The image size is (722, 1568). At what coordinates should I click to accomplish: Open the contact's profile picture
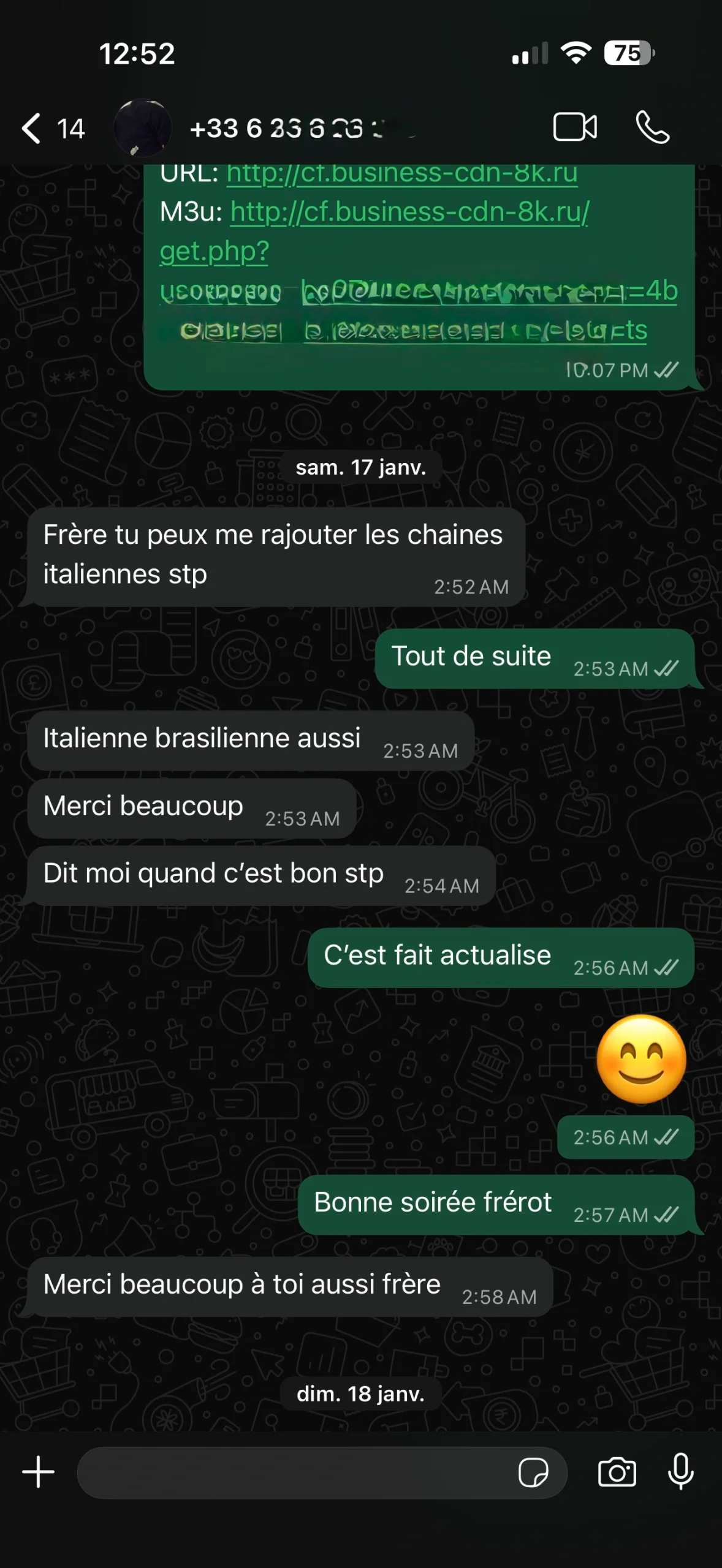point(142,128)
